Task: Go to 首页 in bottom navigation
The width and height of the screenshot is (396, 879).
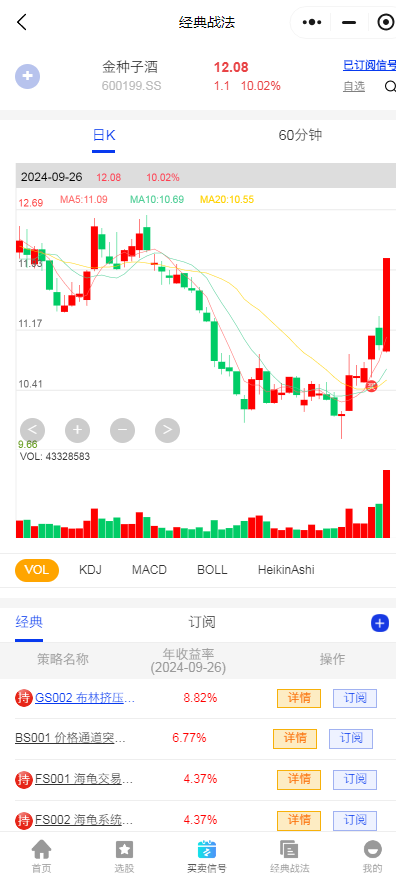Action: point(41,857)
